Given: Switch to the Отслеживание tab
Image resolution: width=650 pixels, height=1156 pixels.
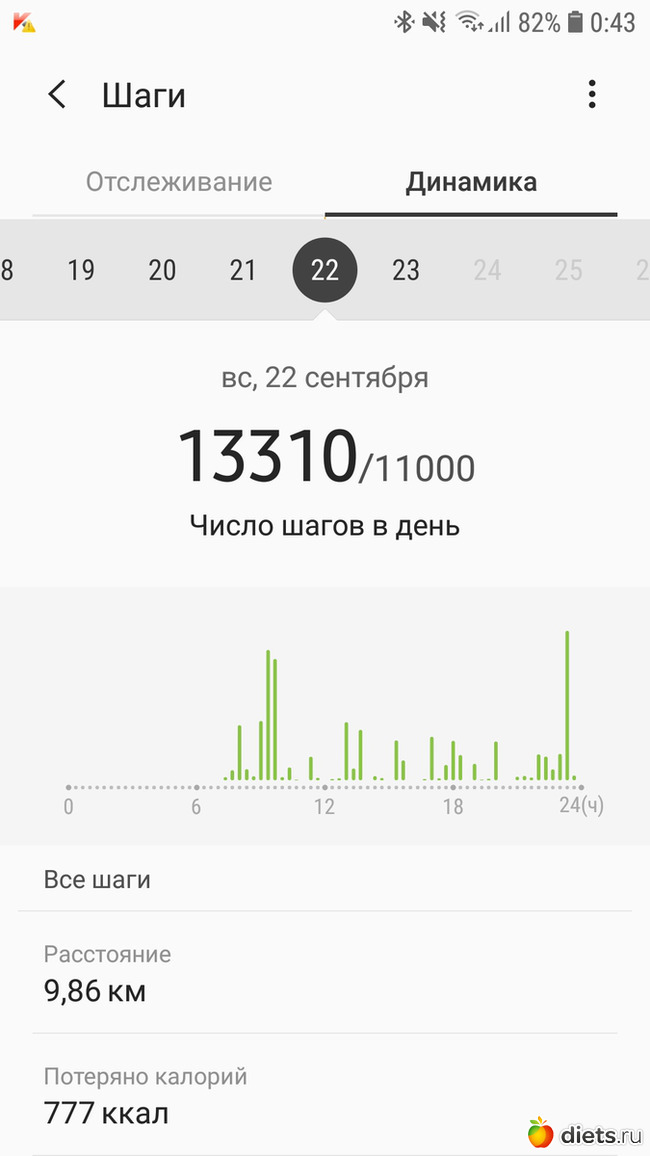Looking at the screenshot, I should (x=179, y=182).
